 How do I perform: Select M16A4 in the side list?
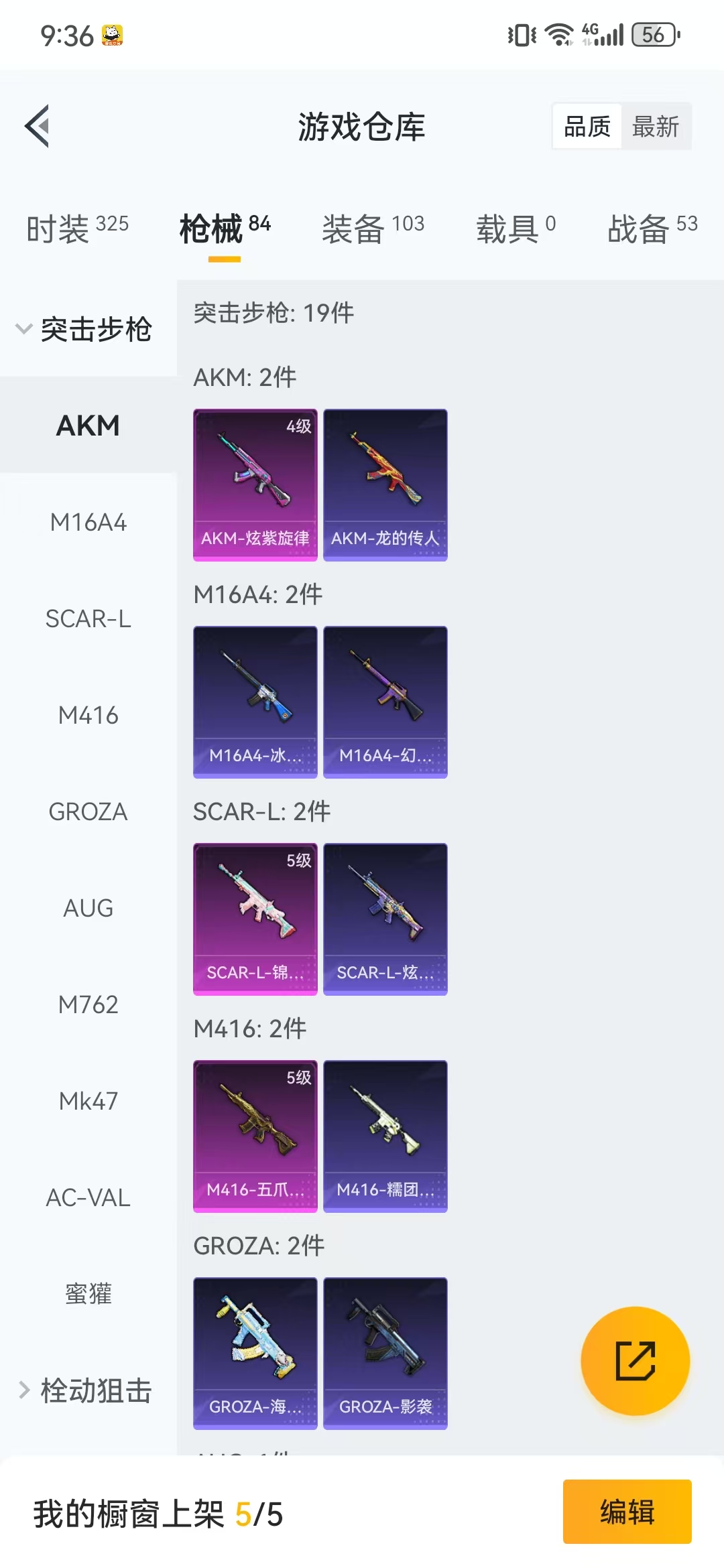(88, 522)
